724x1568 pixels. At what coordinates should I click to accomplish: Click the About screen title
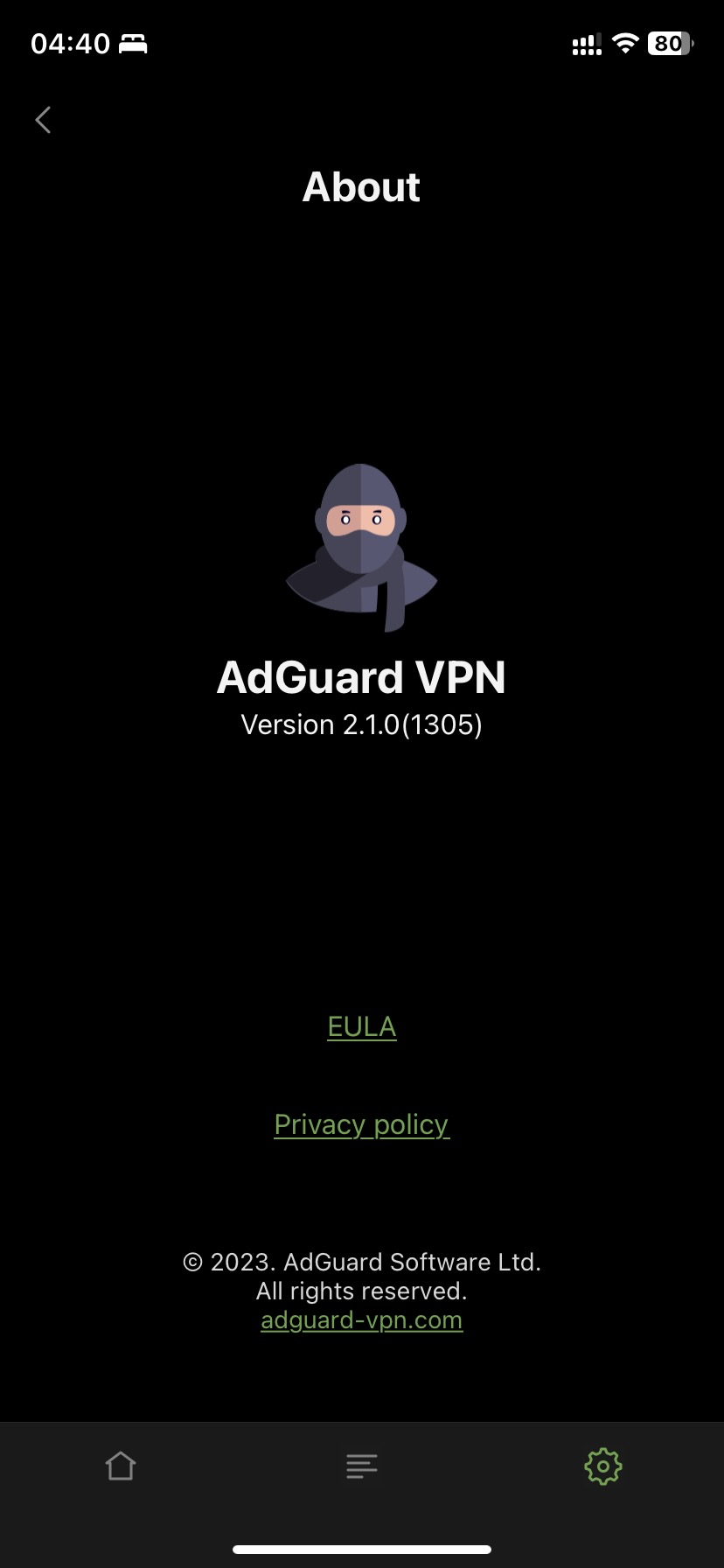(361, 186)
